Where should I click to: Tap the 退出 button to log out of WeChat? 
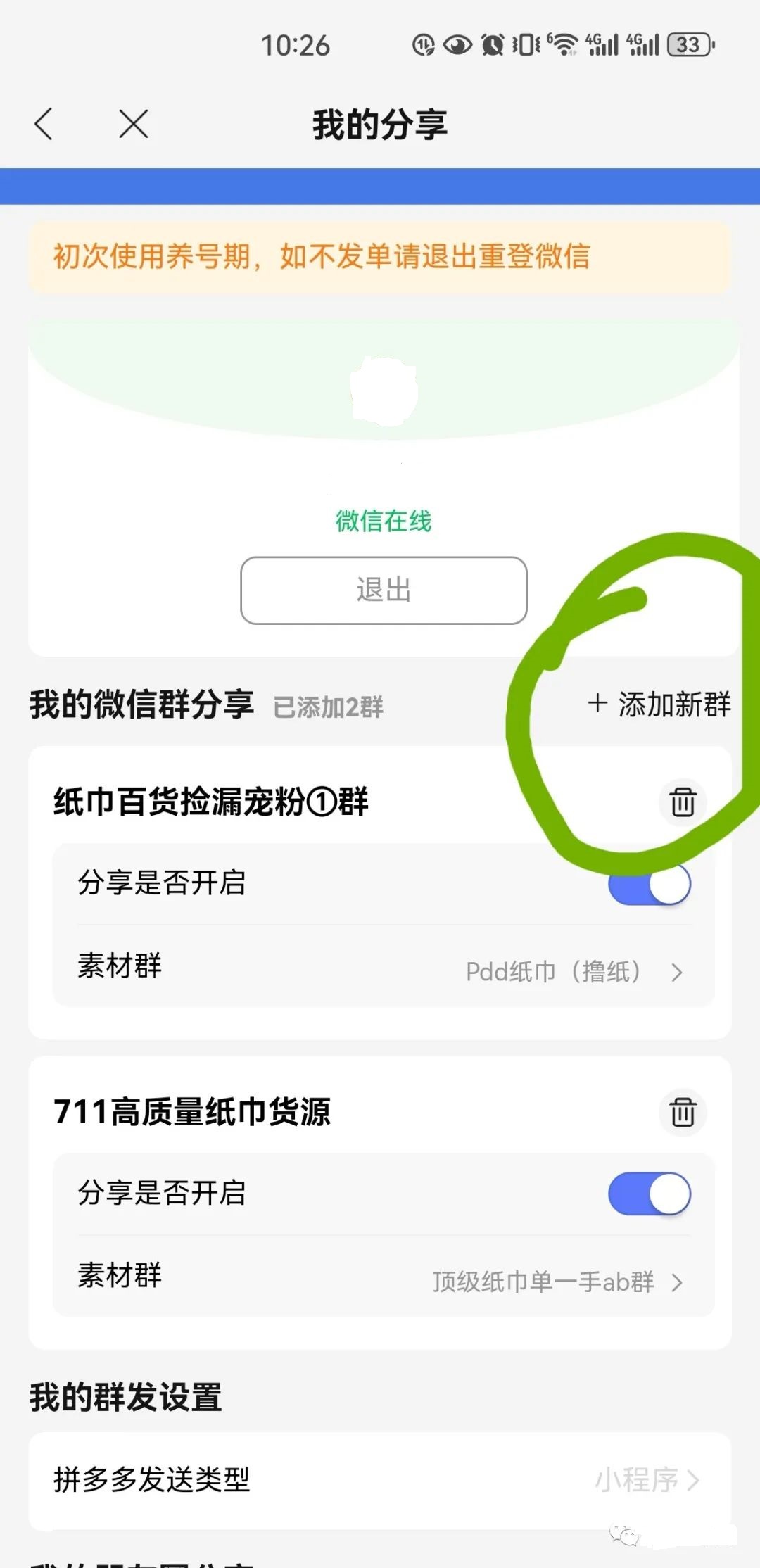tap(384, 590)
